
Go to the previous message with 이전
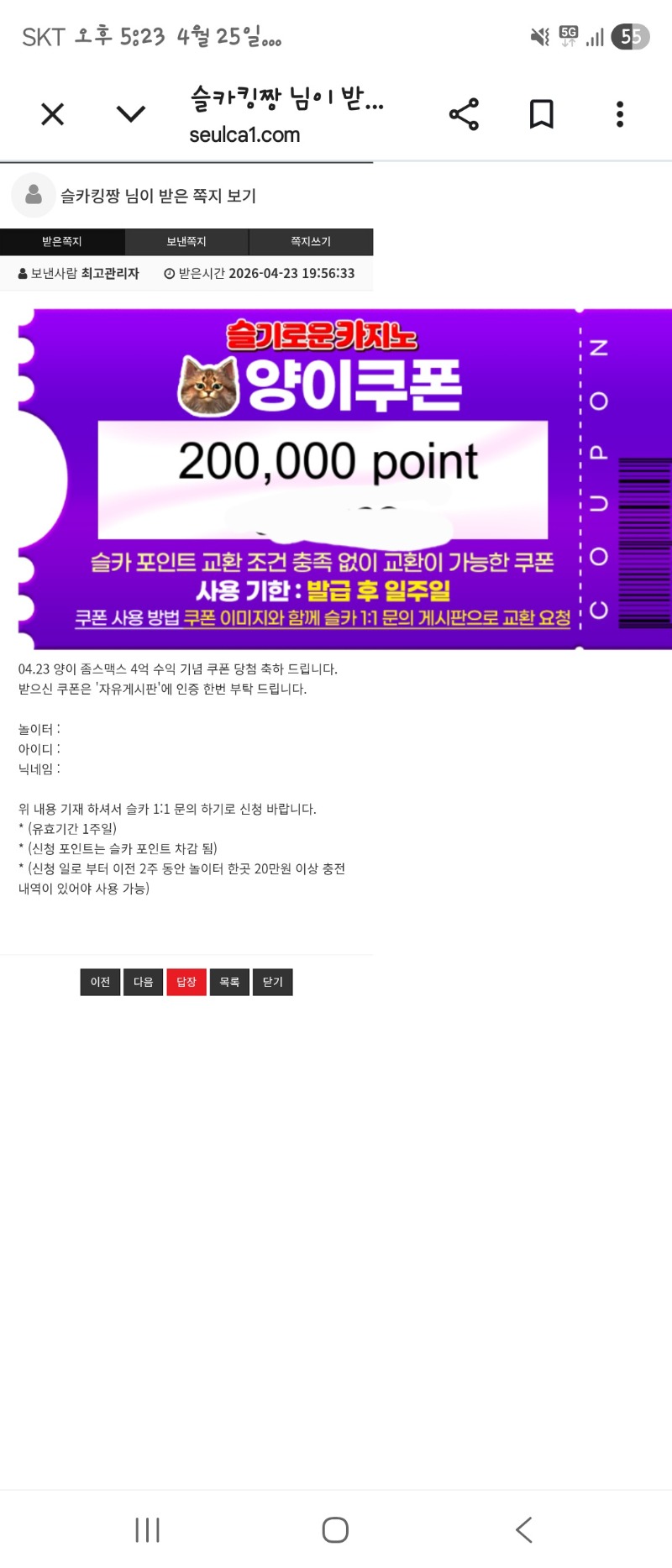tap(100, 982)
